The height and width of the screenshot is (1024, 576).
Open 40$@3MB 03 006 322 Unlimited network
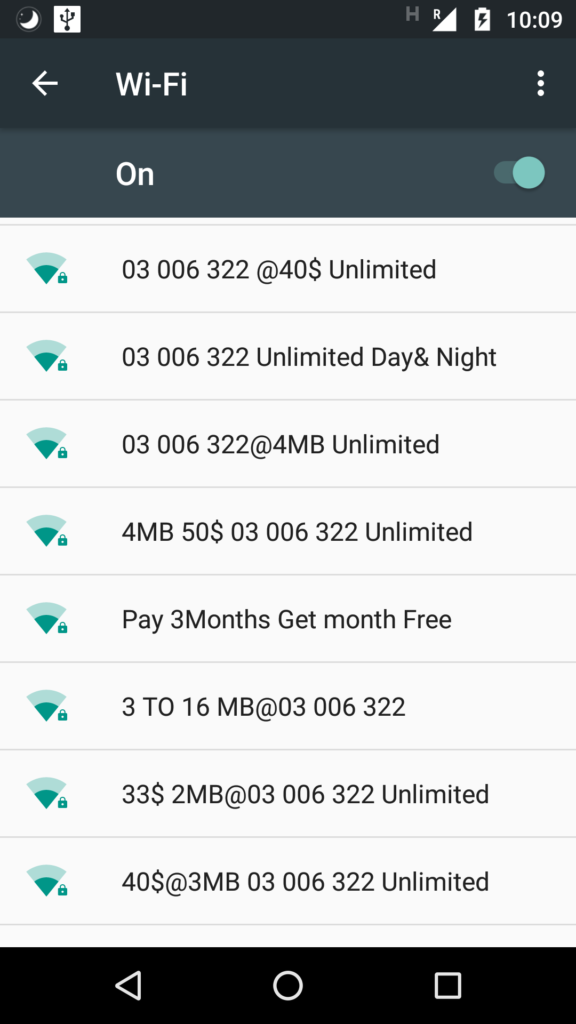click(288, 882)
